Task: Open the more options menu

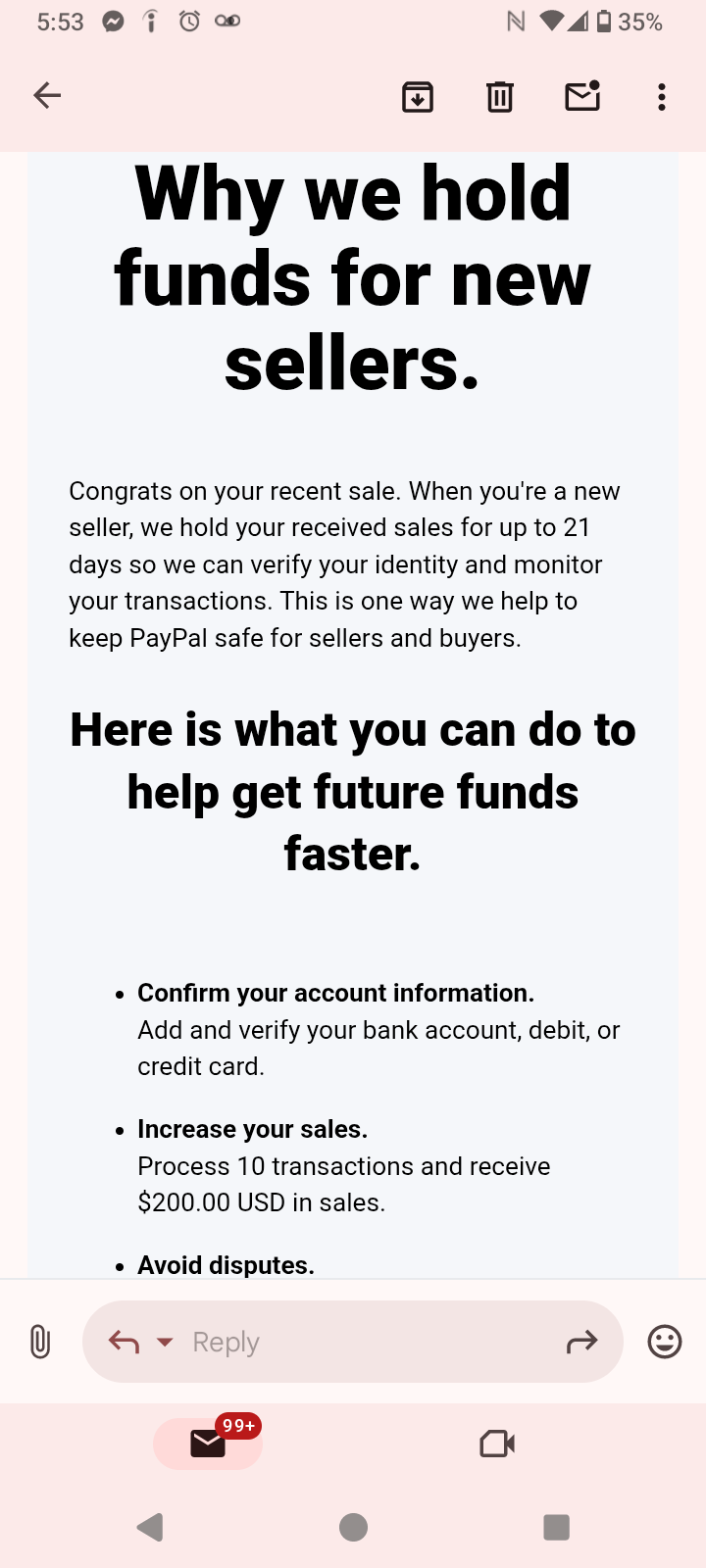Action: click(x=662, y=97)
